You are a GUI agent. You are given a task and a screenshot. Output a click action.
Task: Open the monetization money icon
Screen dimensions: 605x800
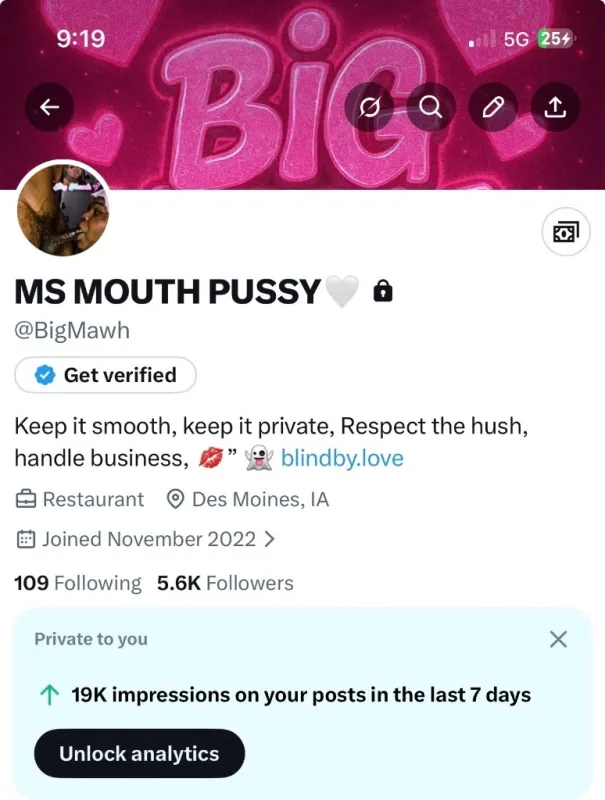point(566,232)
